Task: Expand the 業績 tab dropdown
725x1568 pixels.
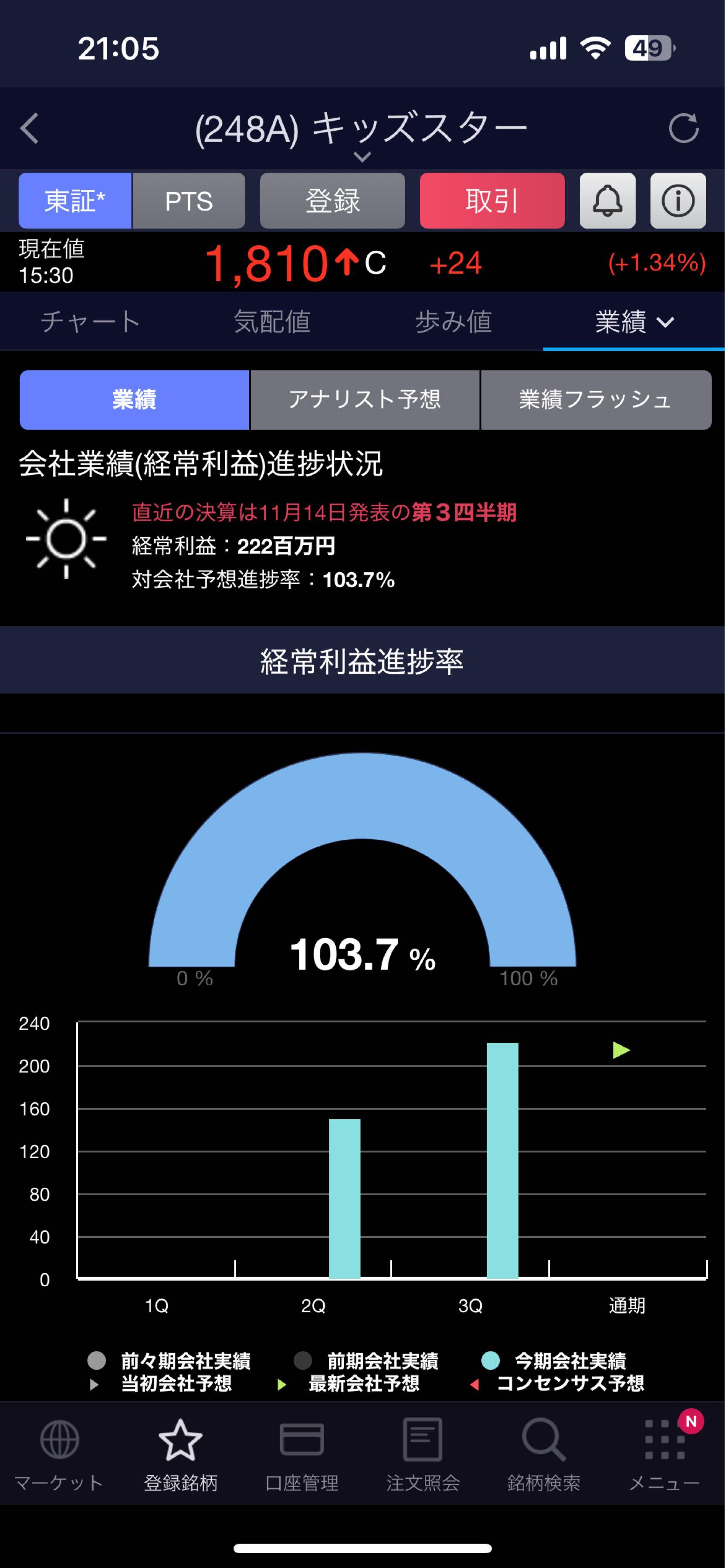Action: point(634,321)
